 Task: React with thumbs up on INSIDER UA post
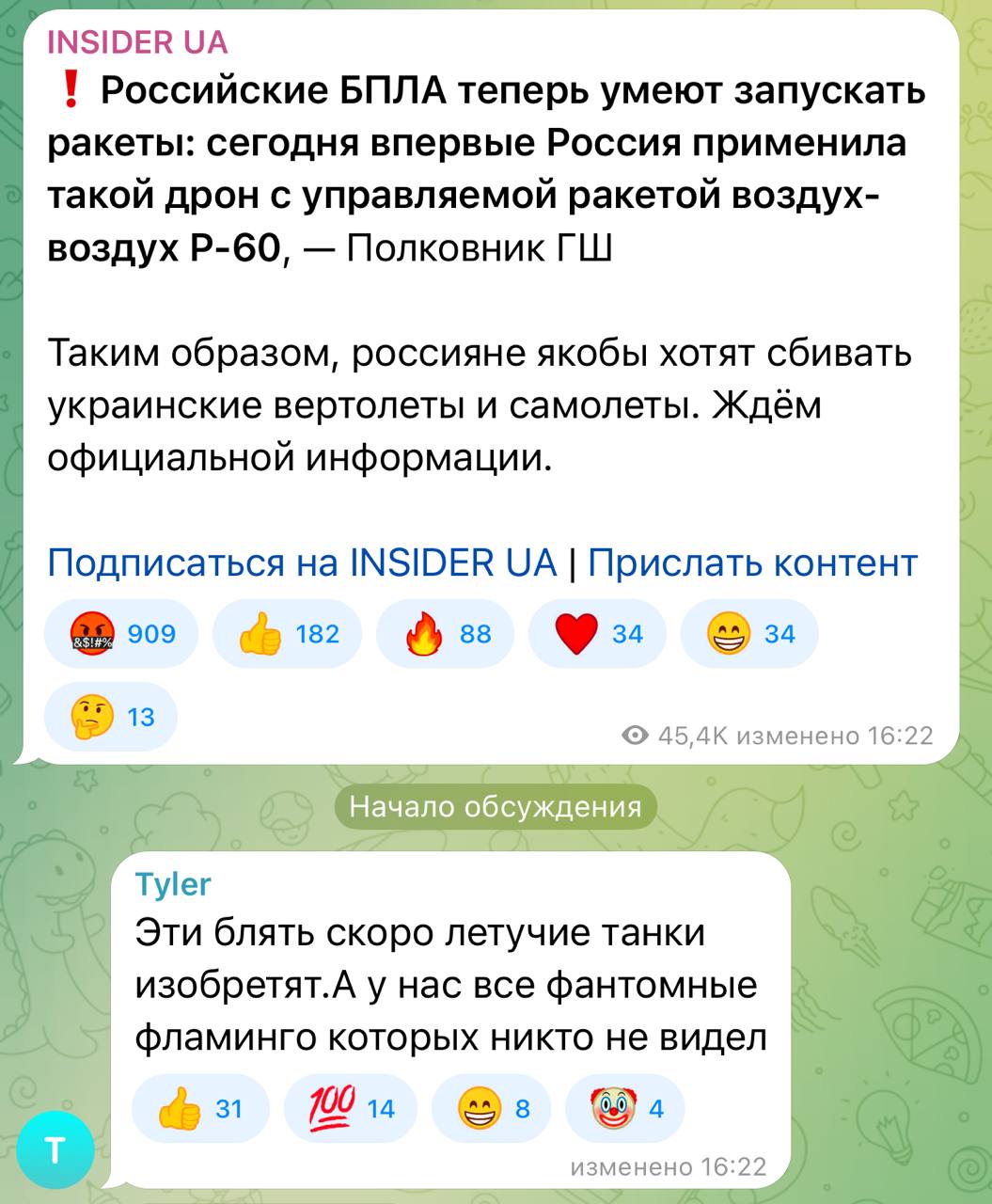289,634
